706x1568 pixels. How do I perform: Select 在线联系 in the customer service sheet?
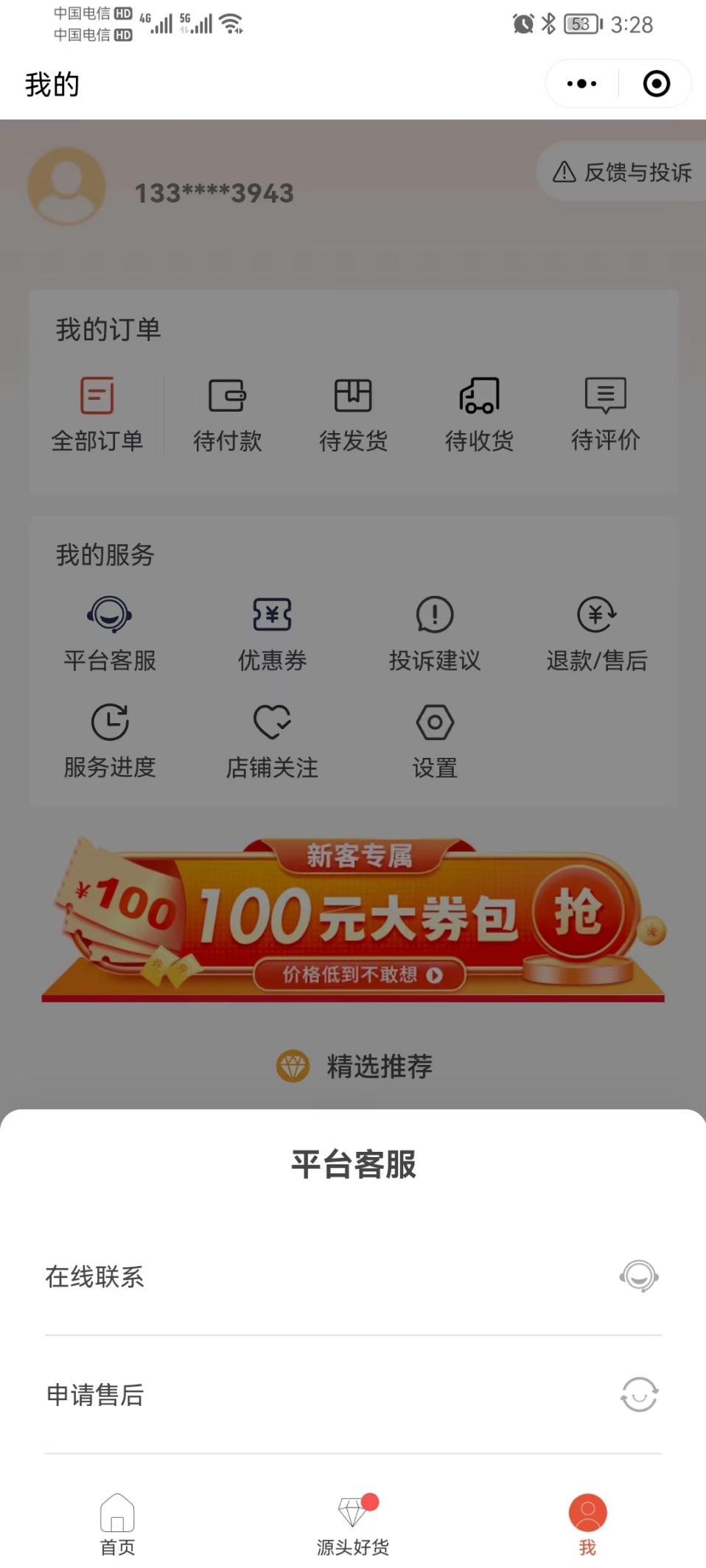point(353,1276)
